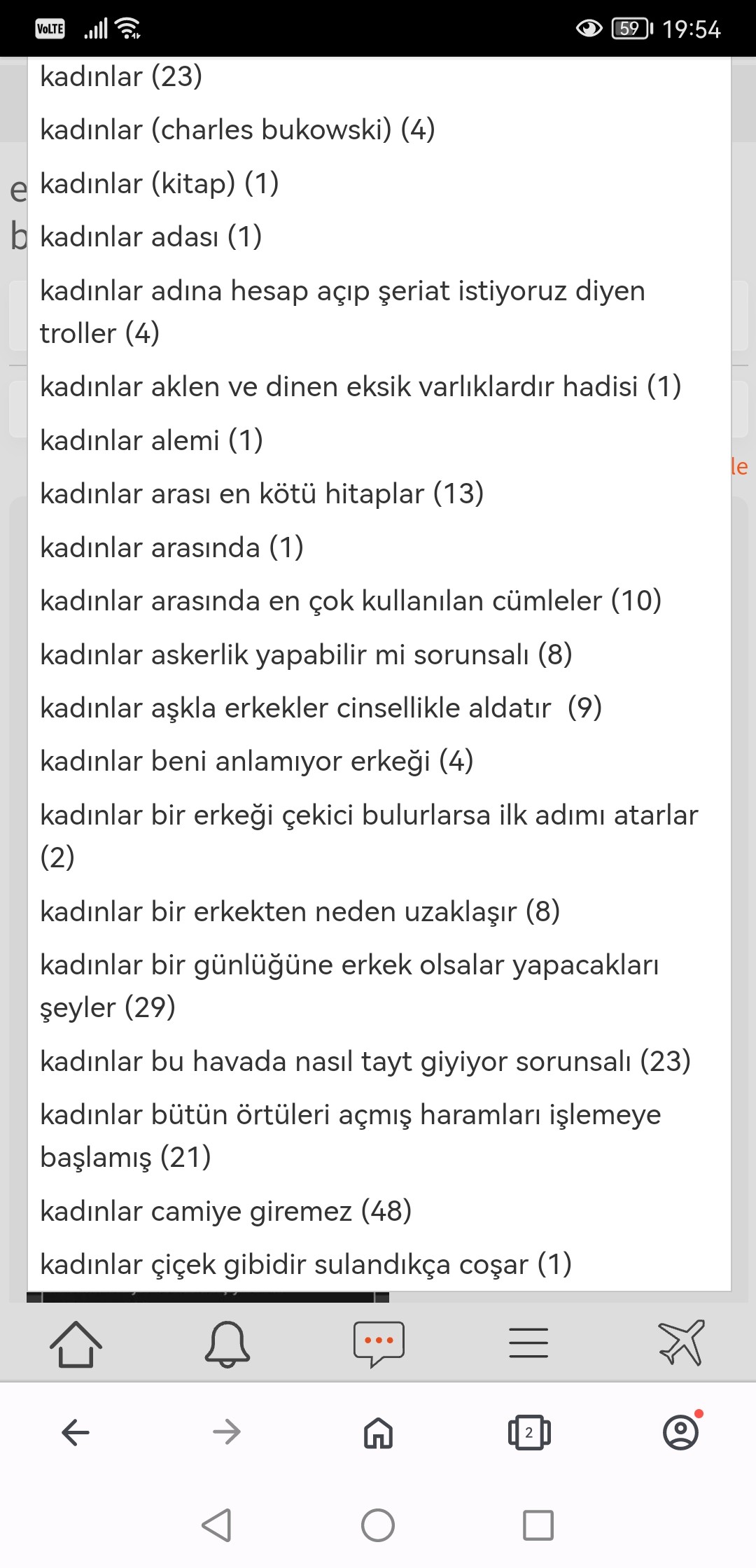Open the browser home page button
756x1568 pixels.
[x=378, y=1432]
